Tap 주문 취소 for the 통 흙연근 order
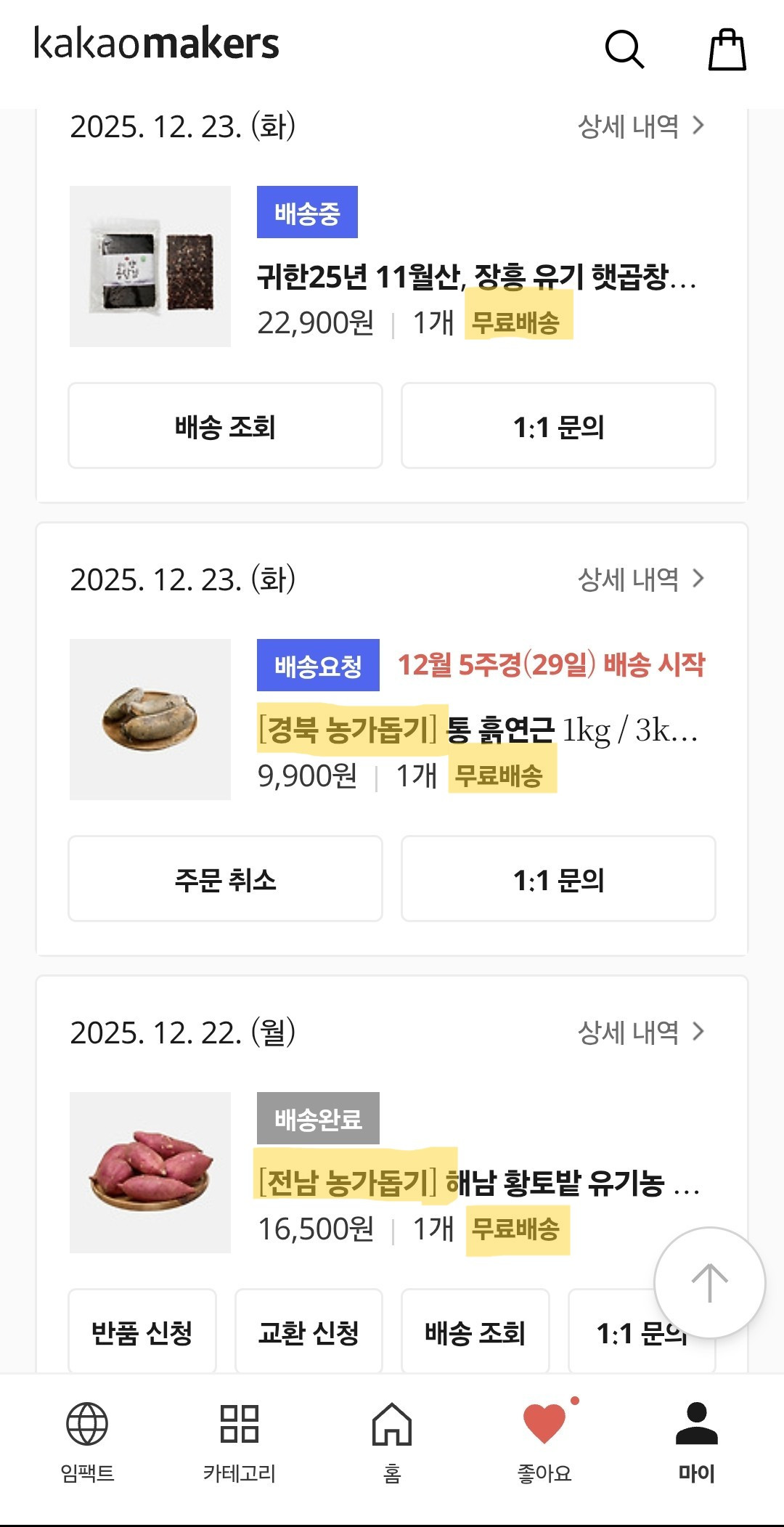This screenshot has height=1527, width=784. pyautogui.click(x=225, y=879)
